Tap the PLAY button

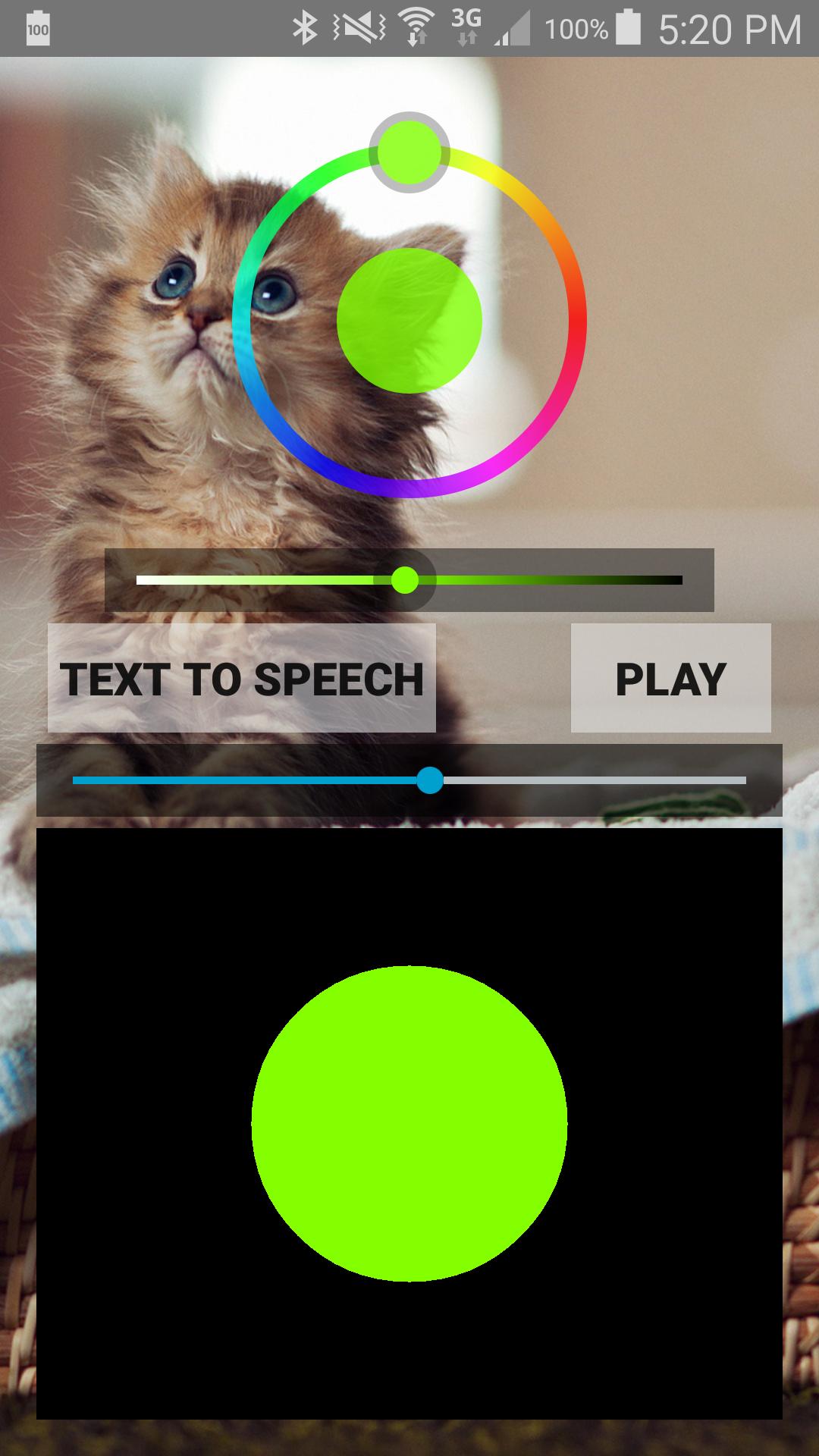pyautogui.click(x=670, y=678)
